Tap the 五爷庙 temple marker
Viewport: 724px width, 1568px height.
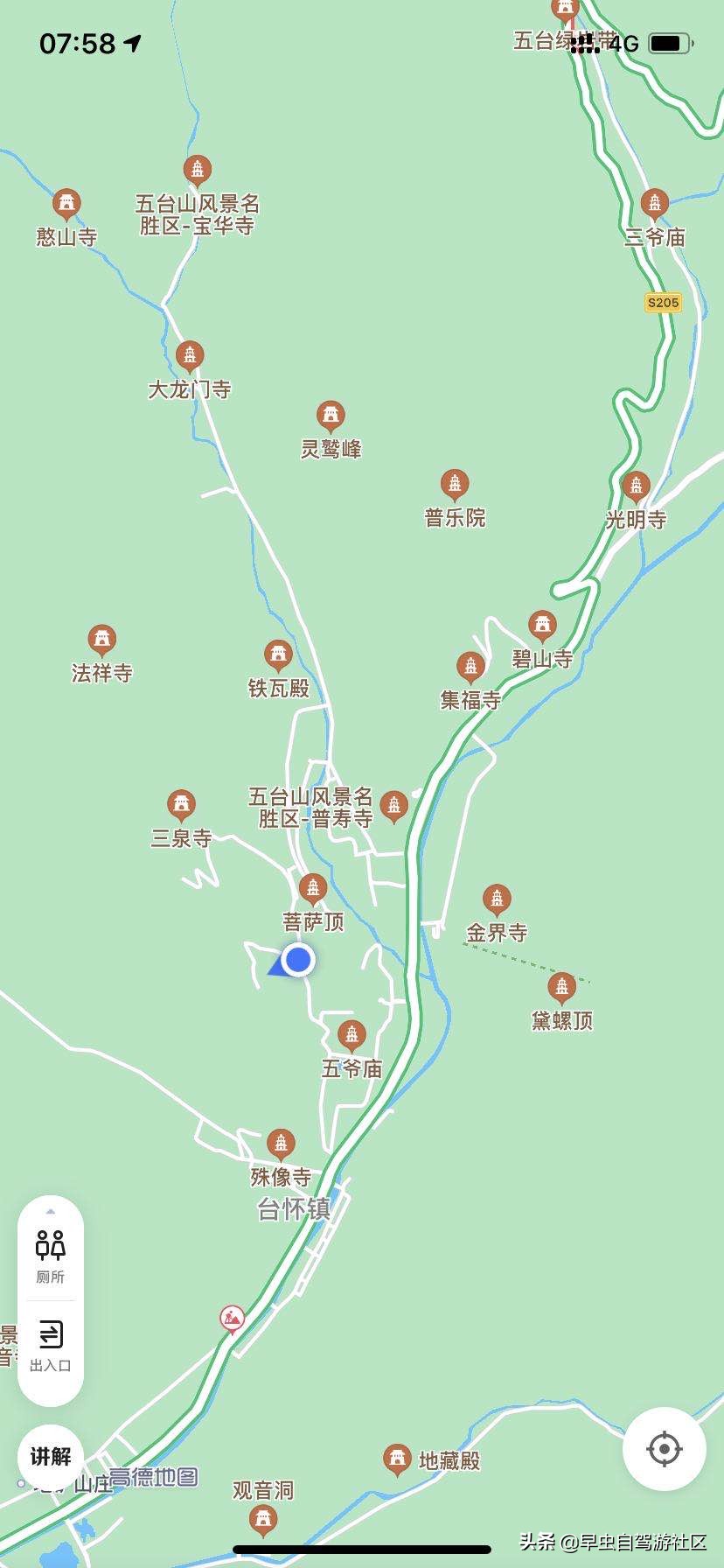(x=352, y=1034)
